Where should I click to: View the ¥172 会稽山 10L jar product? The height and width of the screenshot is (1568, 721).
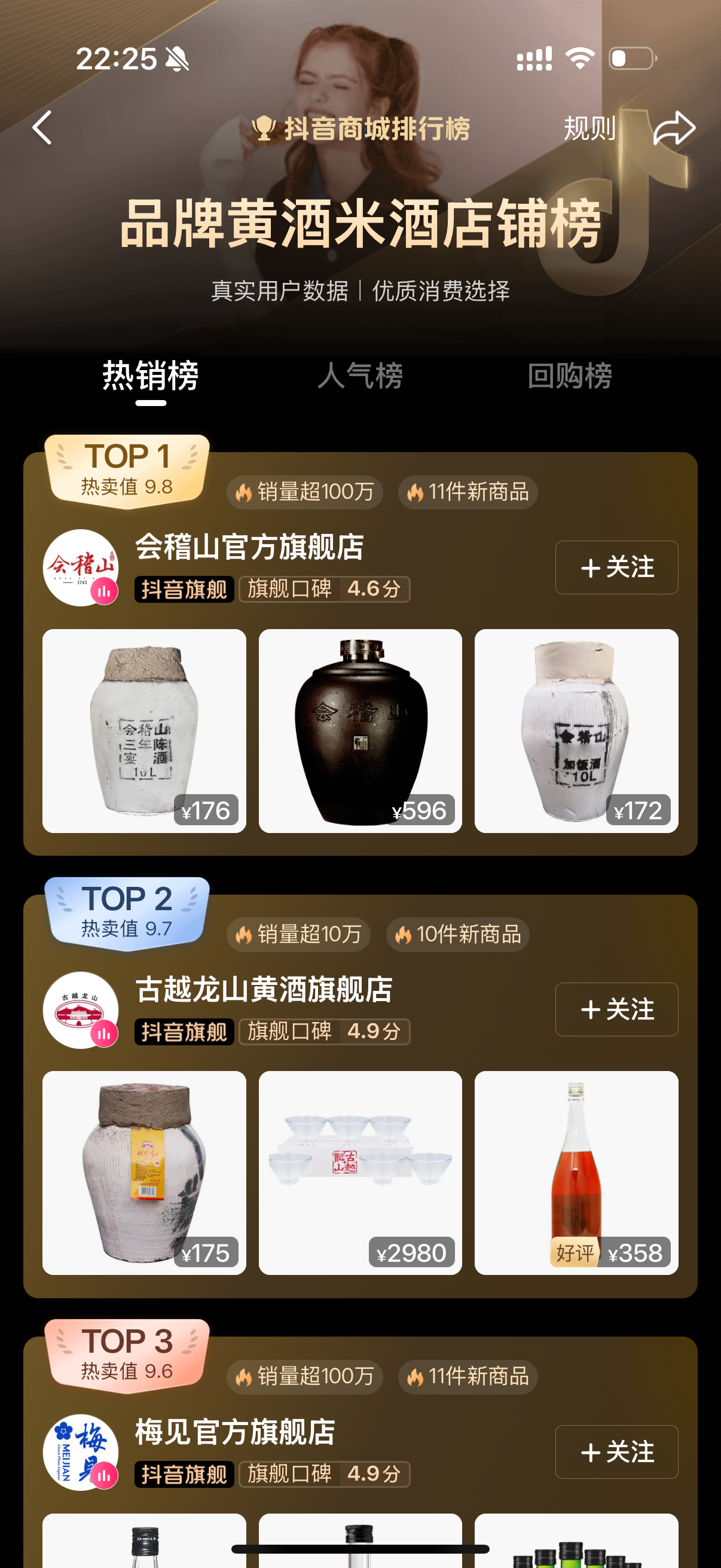(576, 730)
